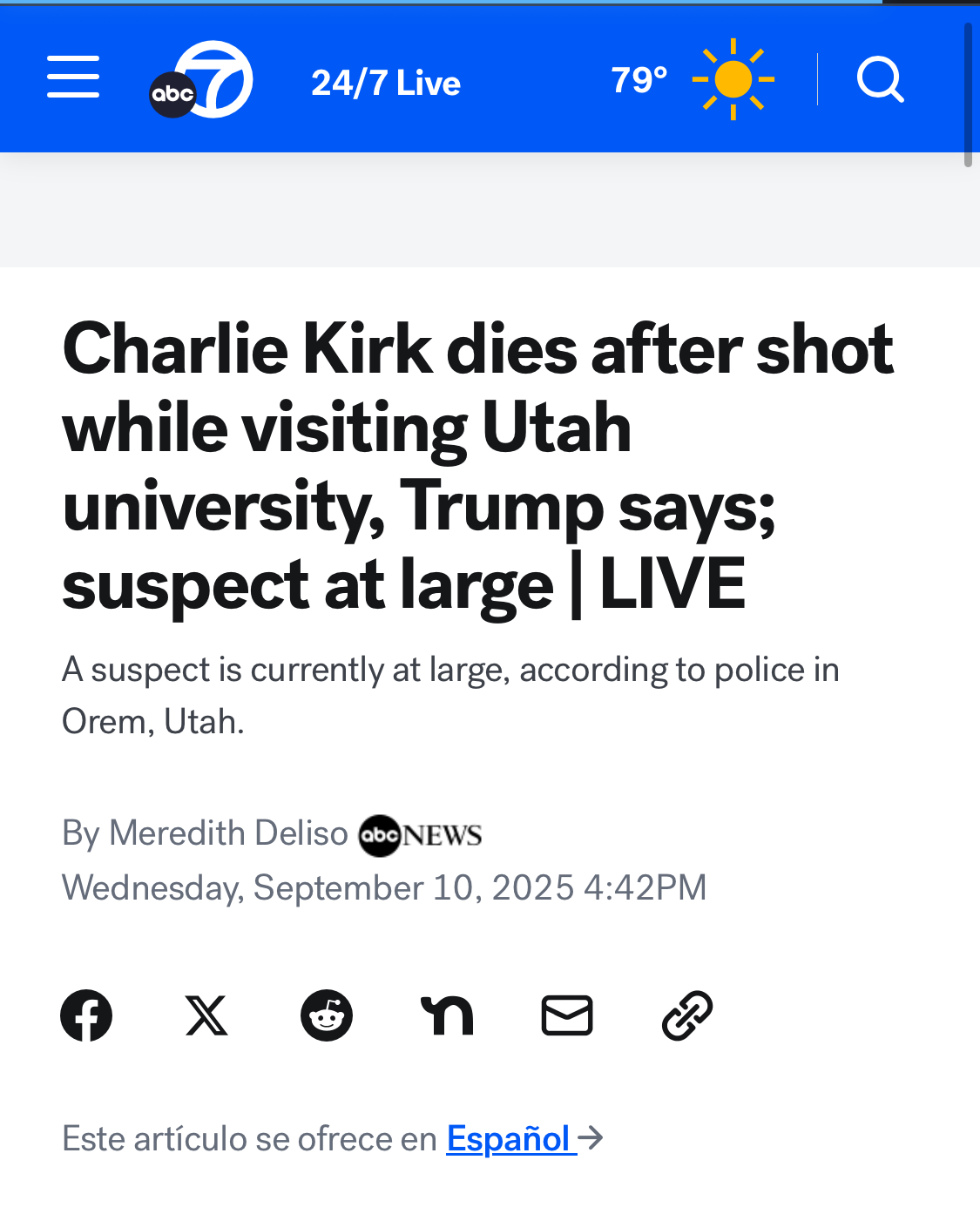Open the search magnifier
This screenshot has height=1207, width=980.
[880, 79]
